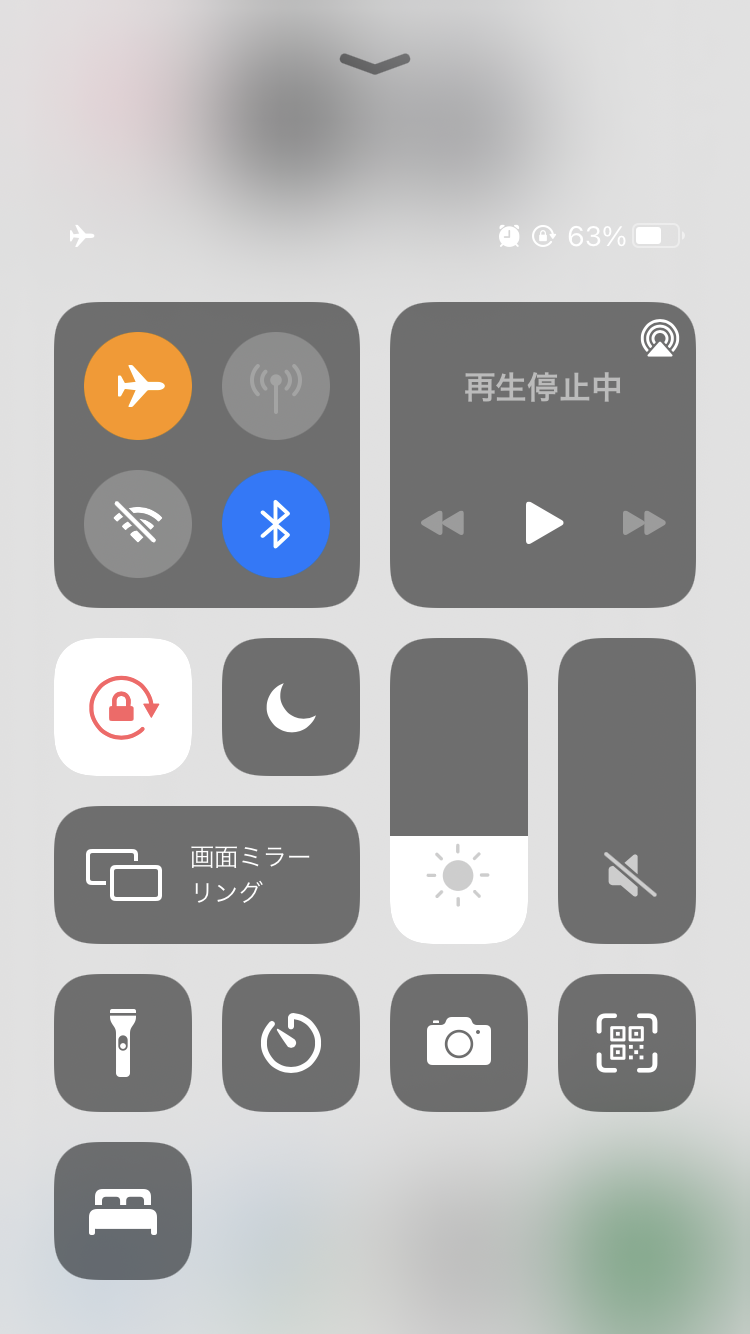The image size is (750, 1334).
Task: Play the paused media
Action: point(543,523)
